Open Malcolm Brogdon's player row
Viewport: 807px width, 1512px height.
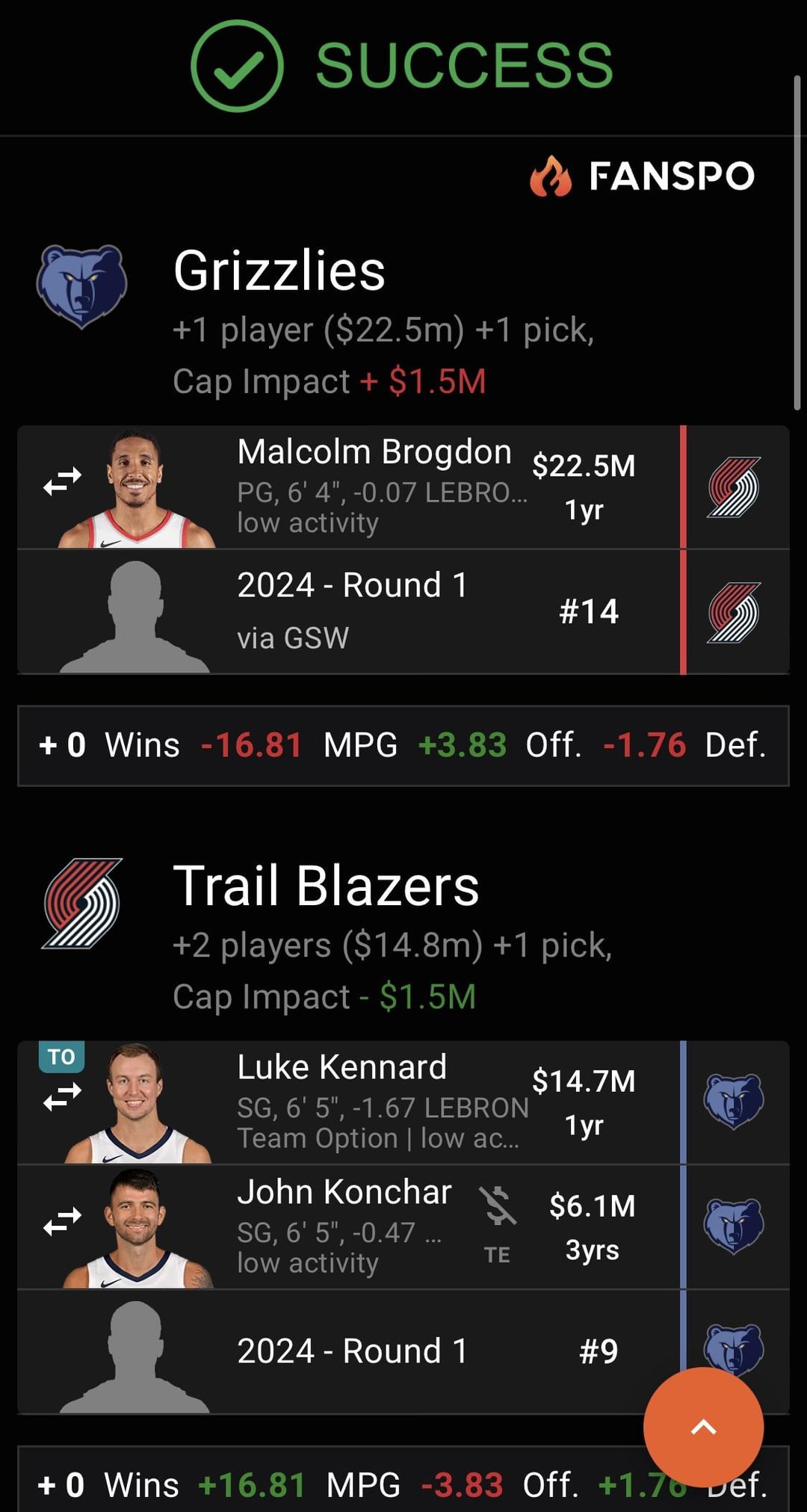(x=403, y=487)
